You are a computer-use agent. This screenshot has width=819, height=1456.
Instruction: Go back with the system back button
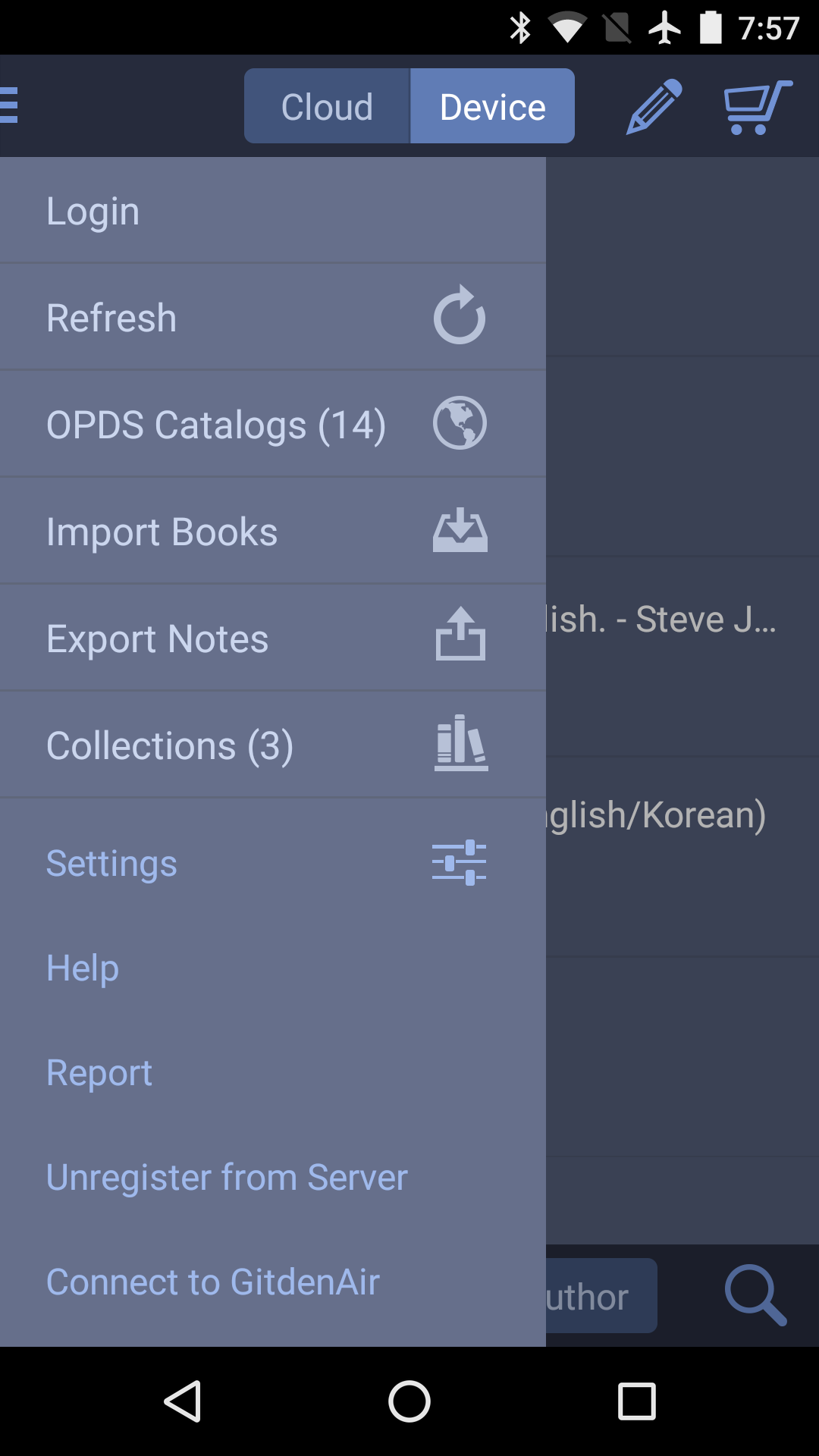coord(183,1401)
